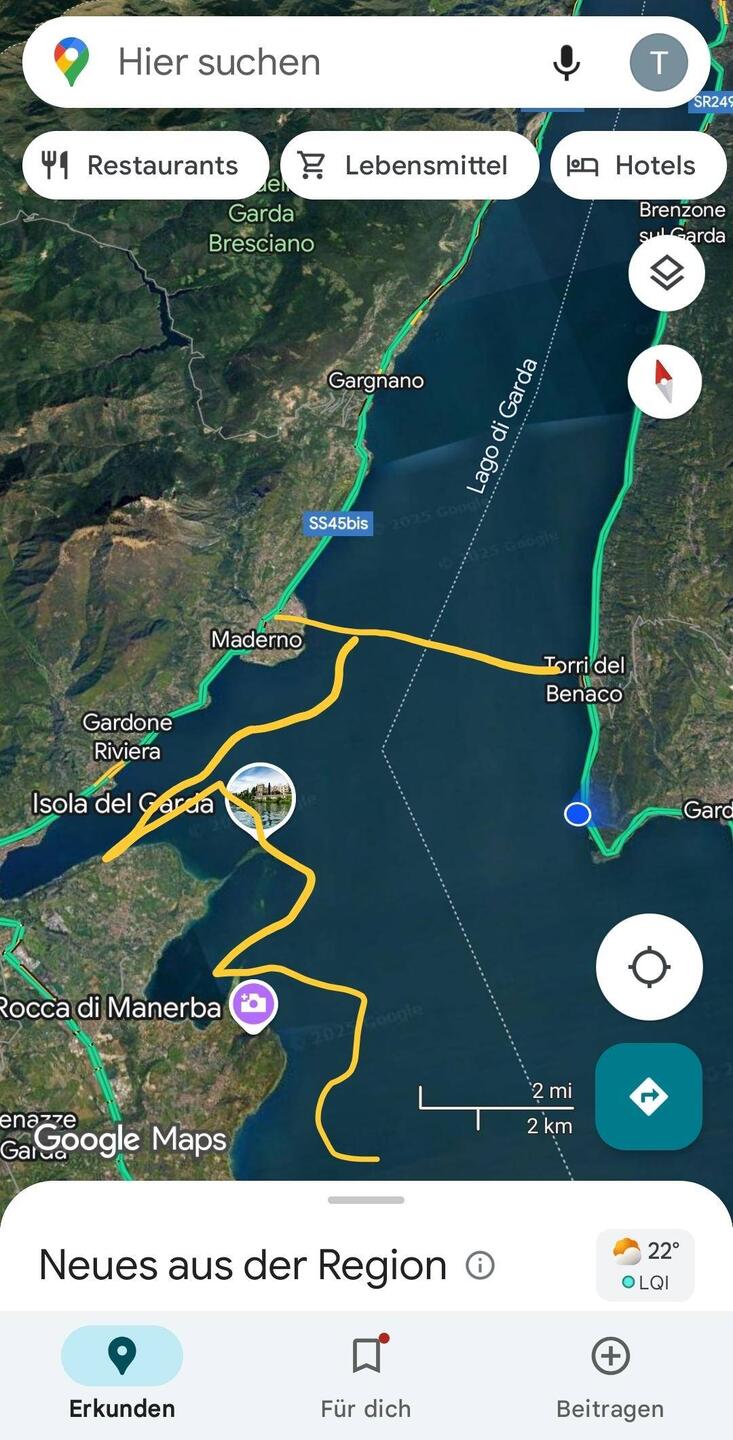Reset map orientation with the compass
The height and width of the screenshot is (1440, 733).
[x=665, y=381]
